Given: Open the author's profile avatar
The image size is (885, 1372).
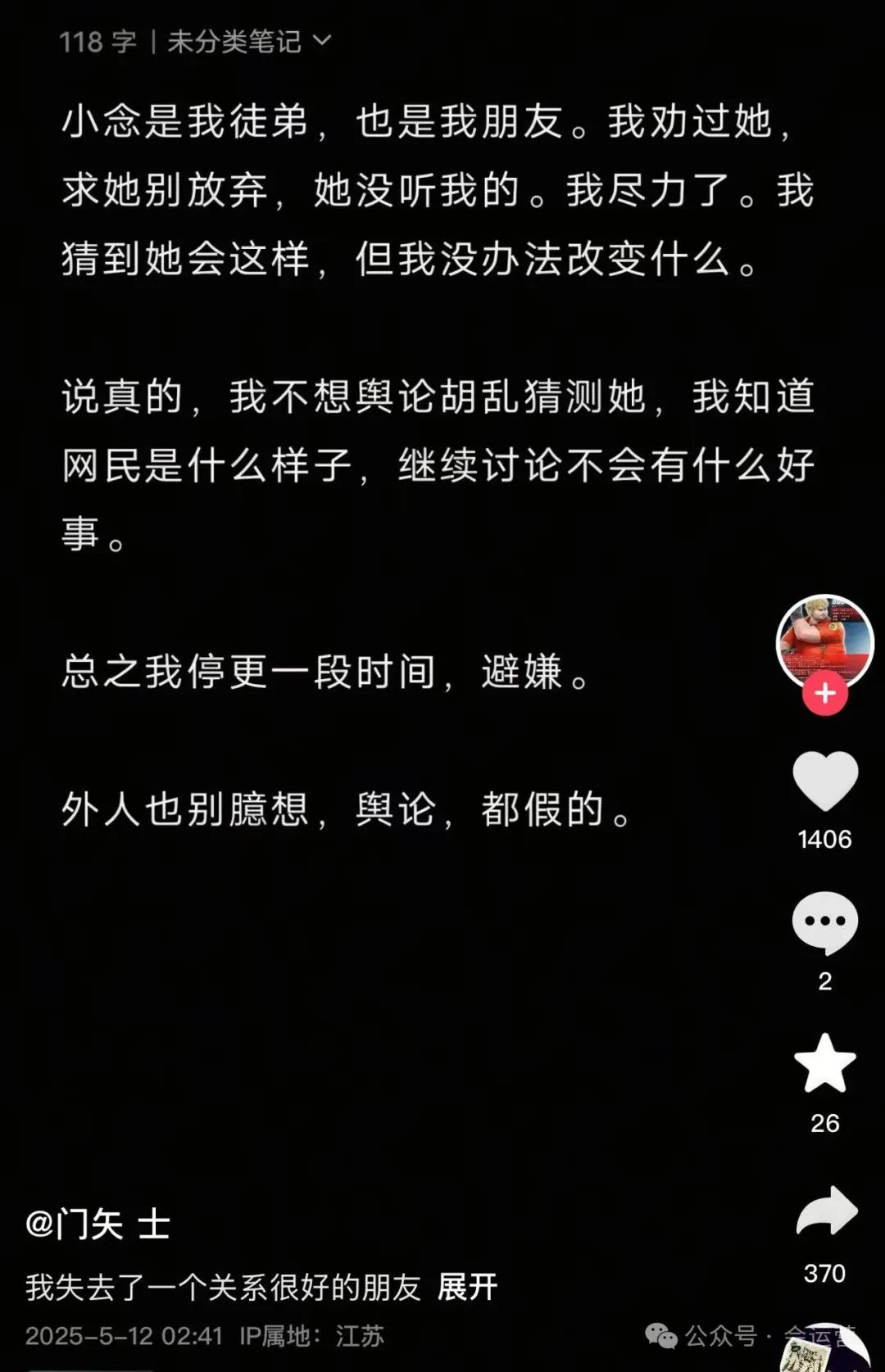Looking at the screenshot, I should 824,641.
